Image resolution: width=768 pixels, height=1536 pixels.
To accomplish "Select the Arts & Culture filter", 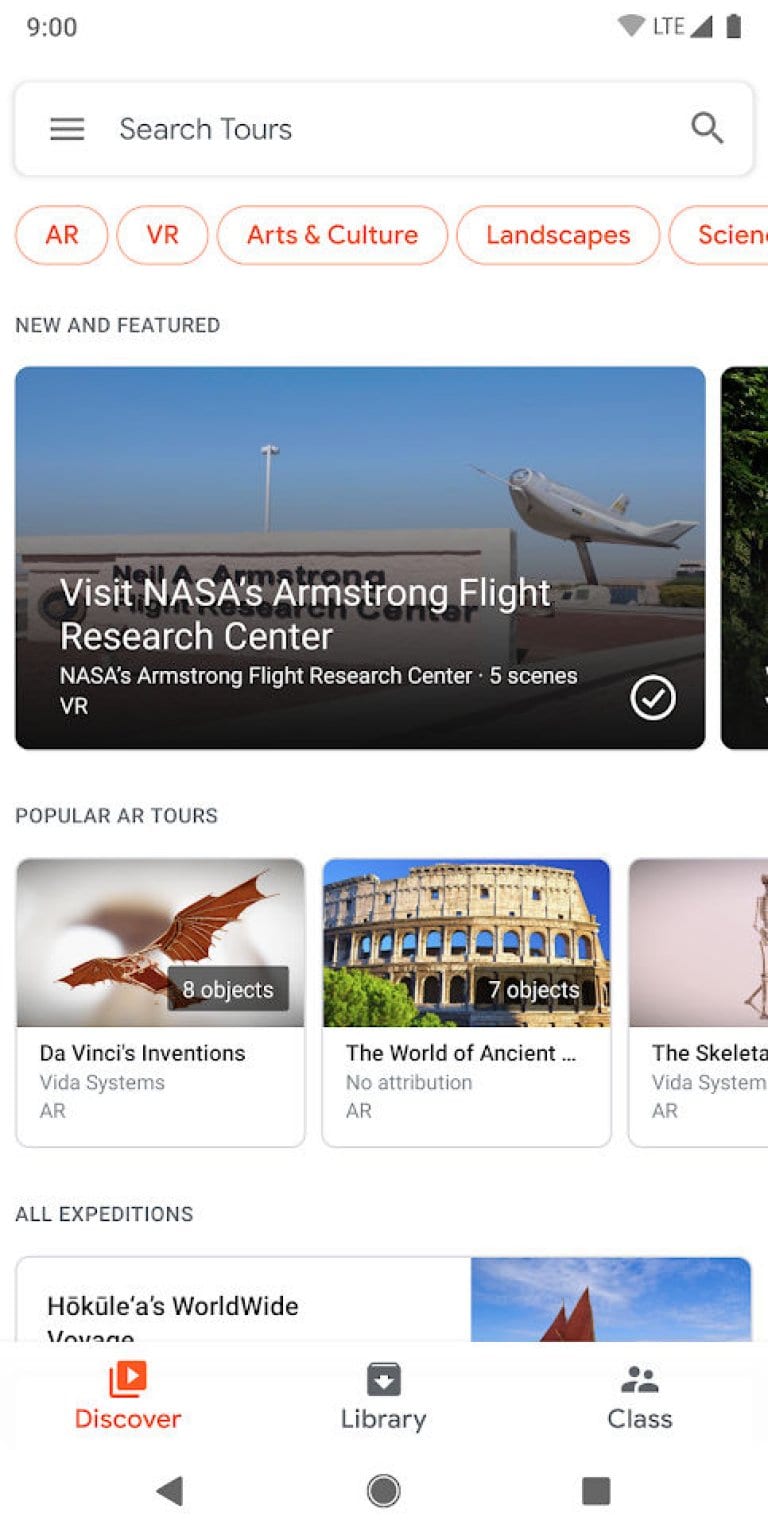I will [331, 235].
